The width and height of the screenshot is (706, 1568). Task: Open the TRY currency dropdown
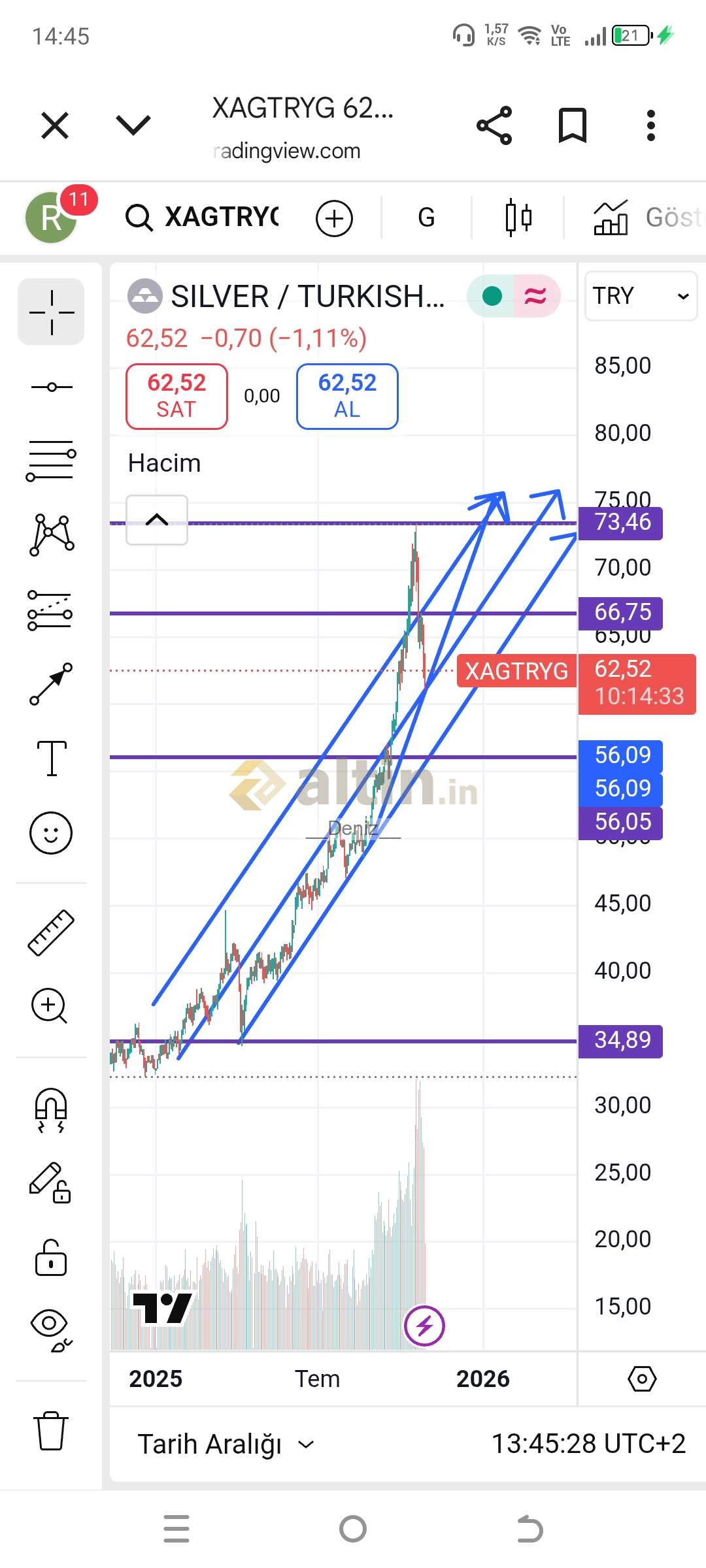click(x=641, y=296)
